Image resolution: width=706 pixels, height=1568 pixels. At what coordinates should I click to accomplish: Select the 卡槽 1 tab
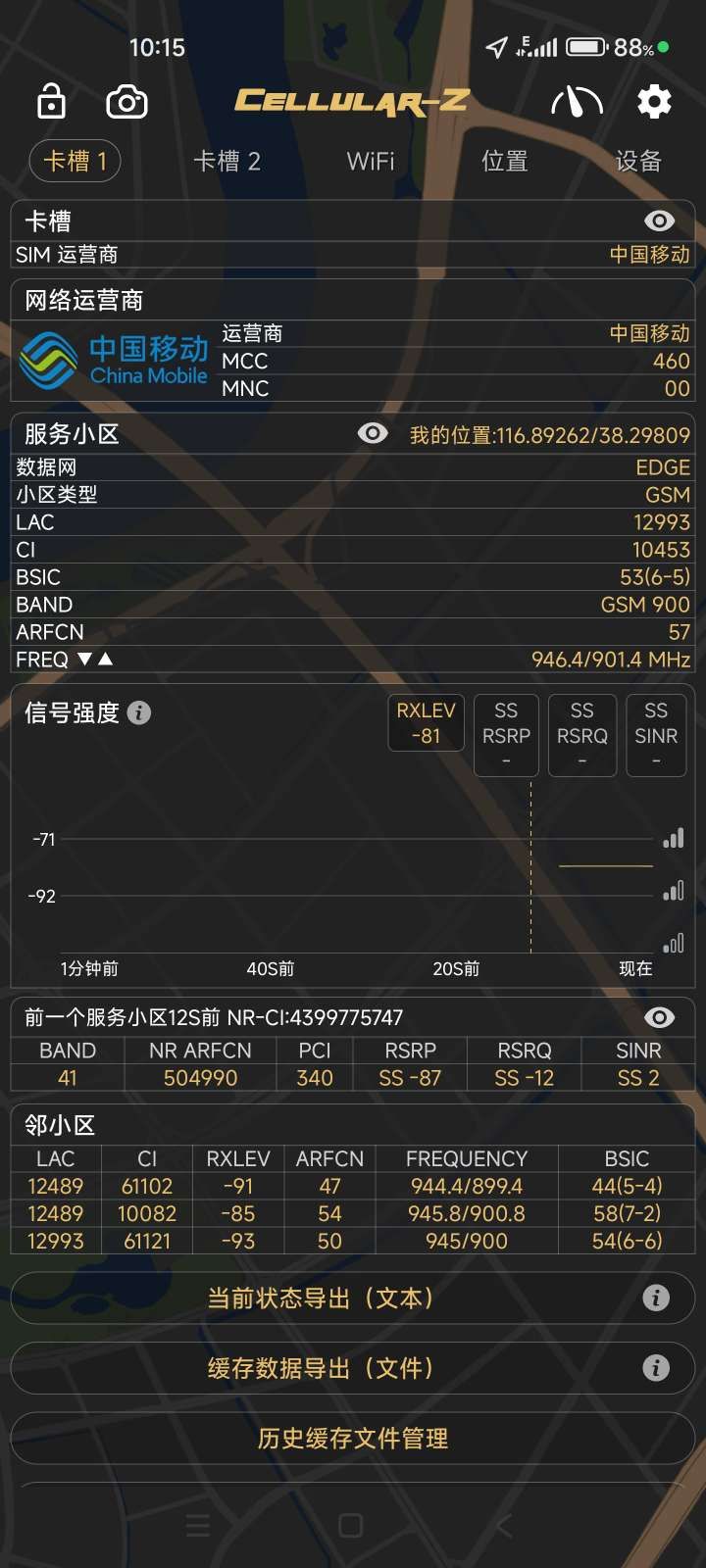(x=76, y=161)
